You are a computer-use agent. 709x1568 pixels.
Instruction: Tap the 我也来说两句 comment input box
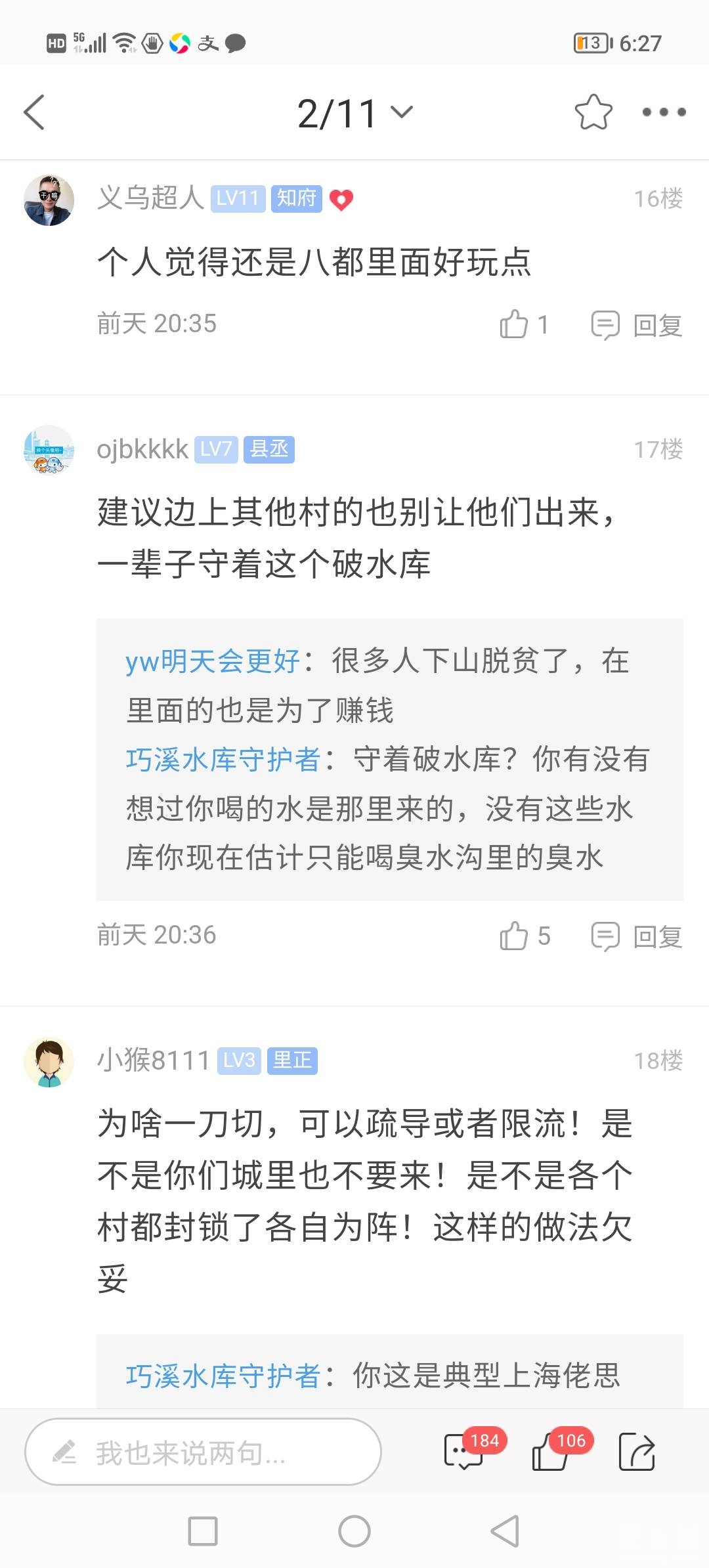click(x=203, y=1452)
